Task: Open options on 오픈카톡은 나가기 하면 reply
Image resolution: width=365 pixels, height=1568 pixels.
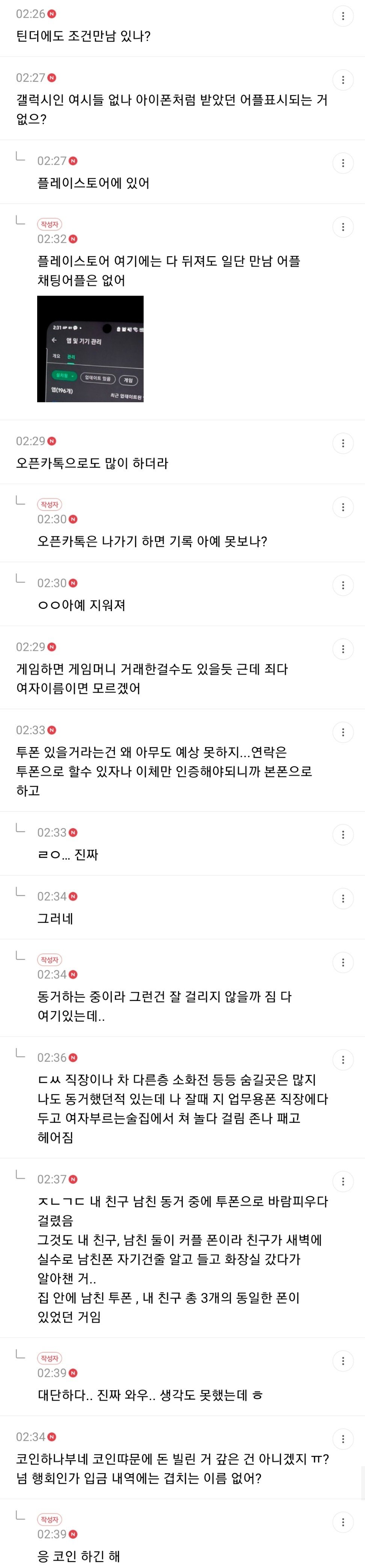Action: pyautogui.click(x=343, y=507)
